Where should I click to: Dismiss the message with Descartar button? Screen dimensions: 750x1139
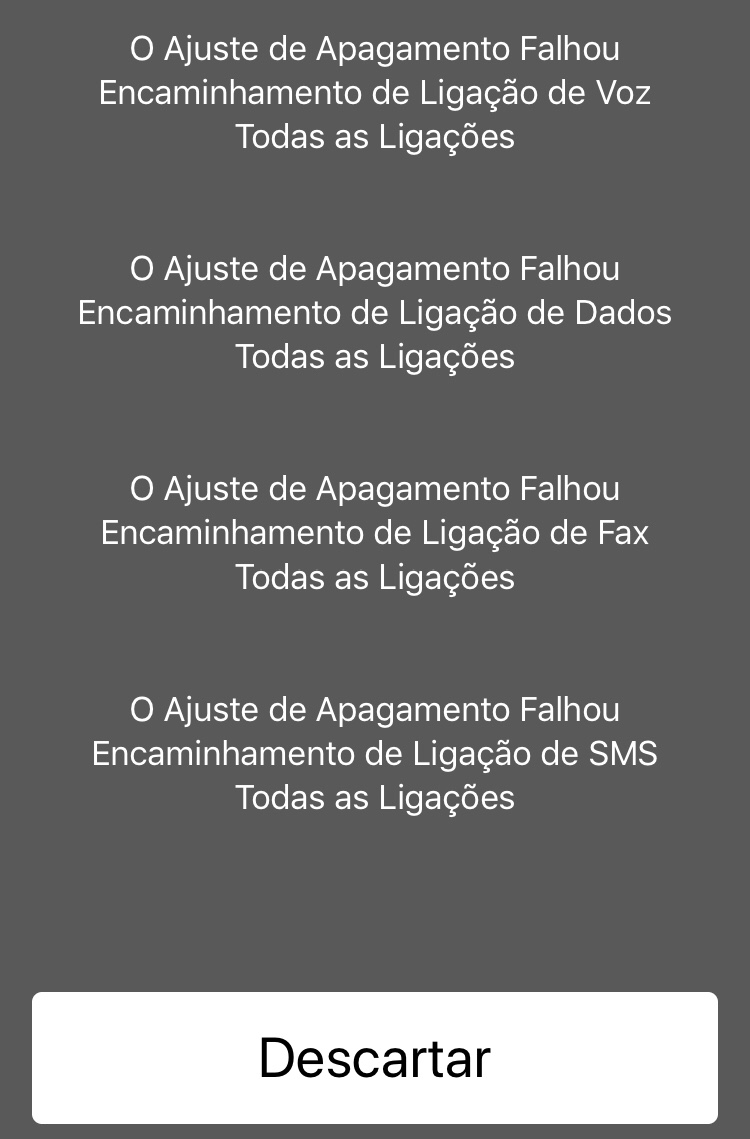pyautogui.click(x=375, y=1057)
